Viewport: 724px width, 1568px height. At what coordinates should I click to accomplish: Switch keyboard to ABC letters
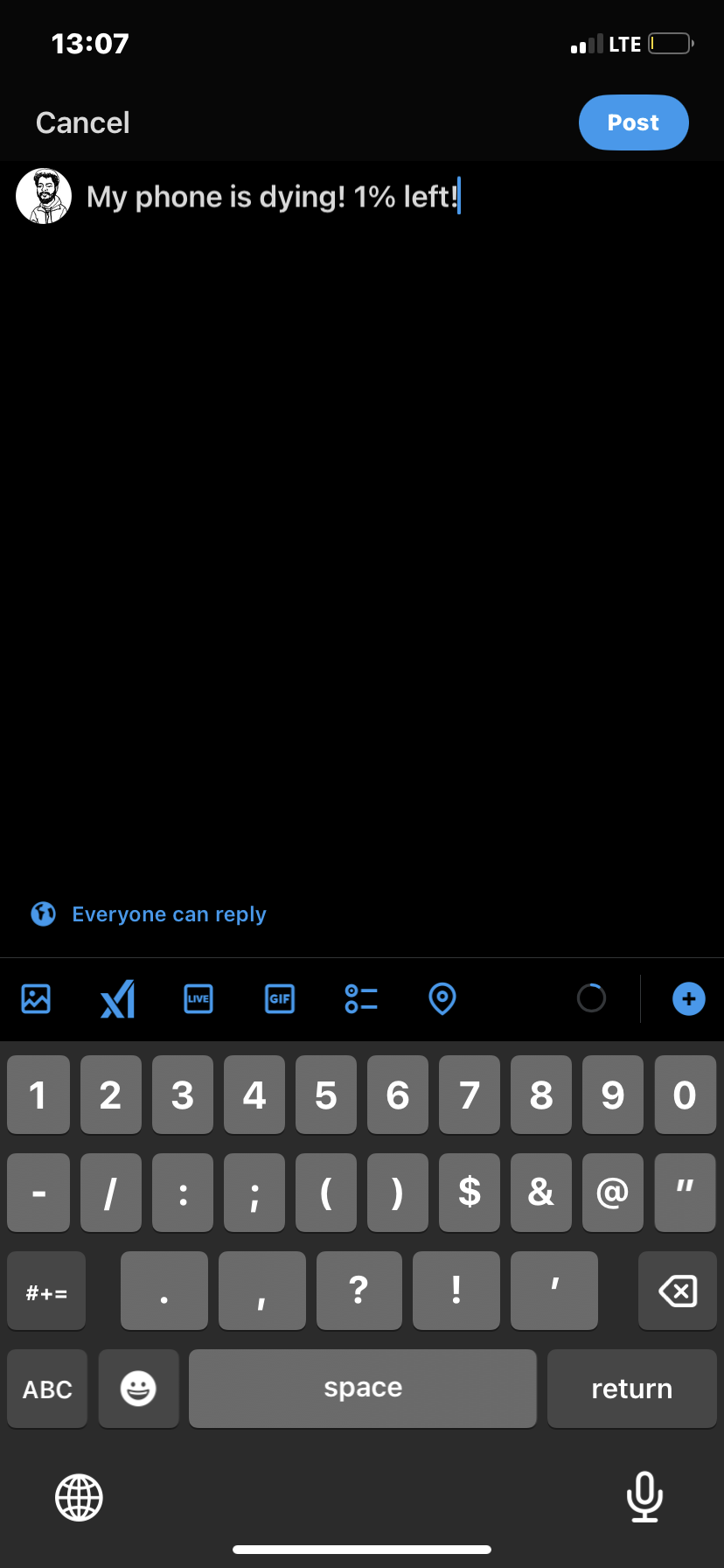click(47, 1389)
